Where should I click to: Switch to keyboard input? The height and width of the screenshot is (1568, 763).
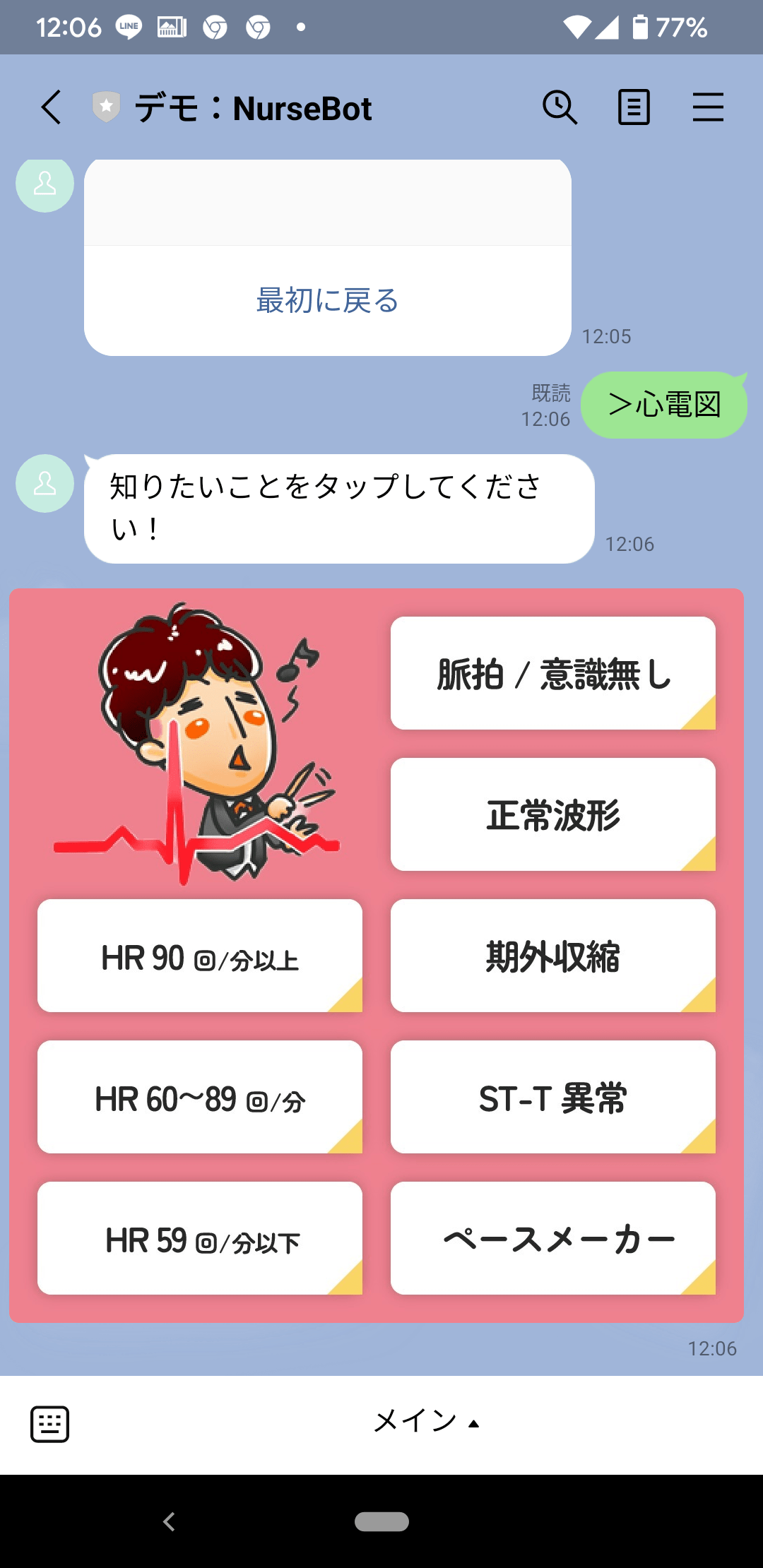point(49,1424)
